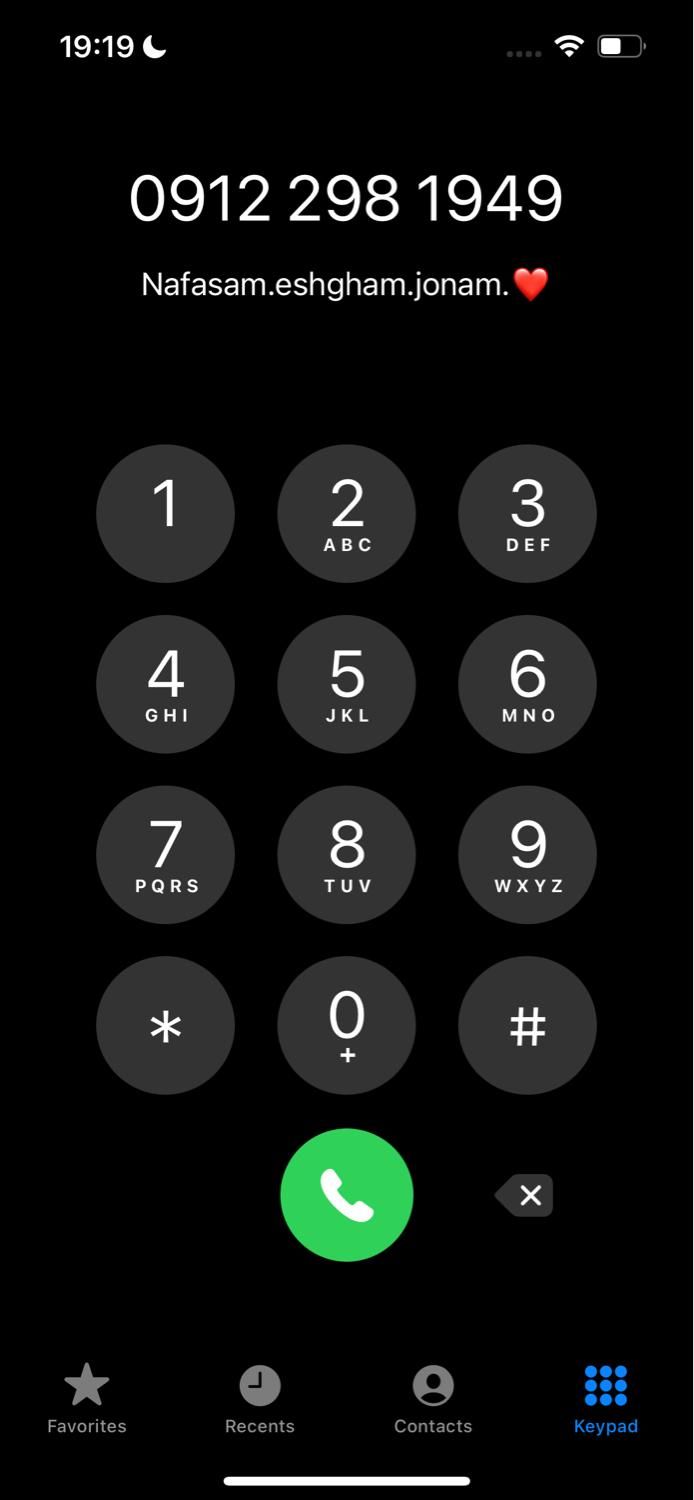Switch to the Favorites tab
The image size is (694, 1500).
(87, 1399)
